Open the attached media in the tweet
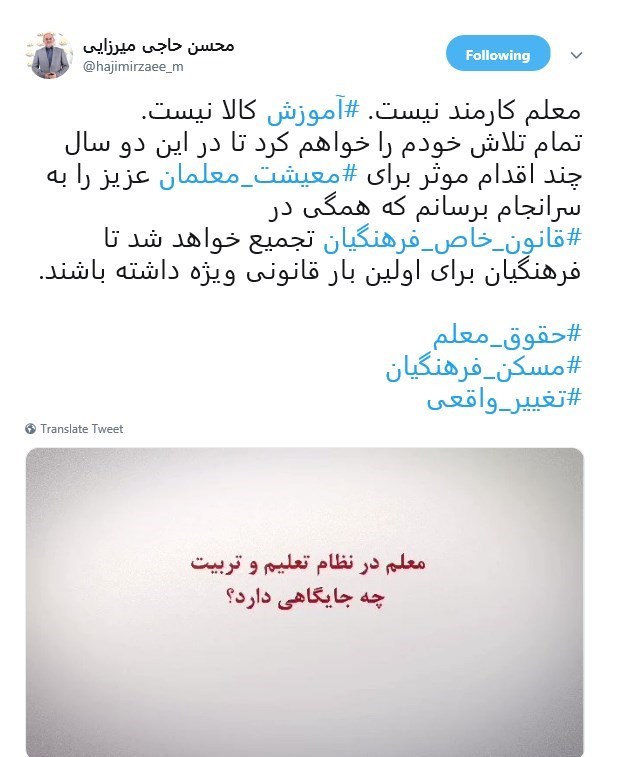 coord(305,600)
